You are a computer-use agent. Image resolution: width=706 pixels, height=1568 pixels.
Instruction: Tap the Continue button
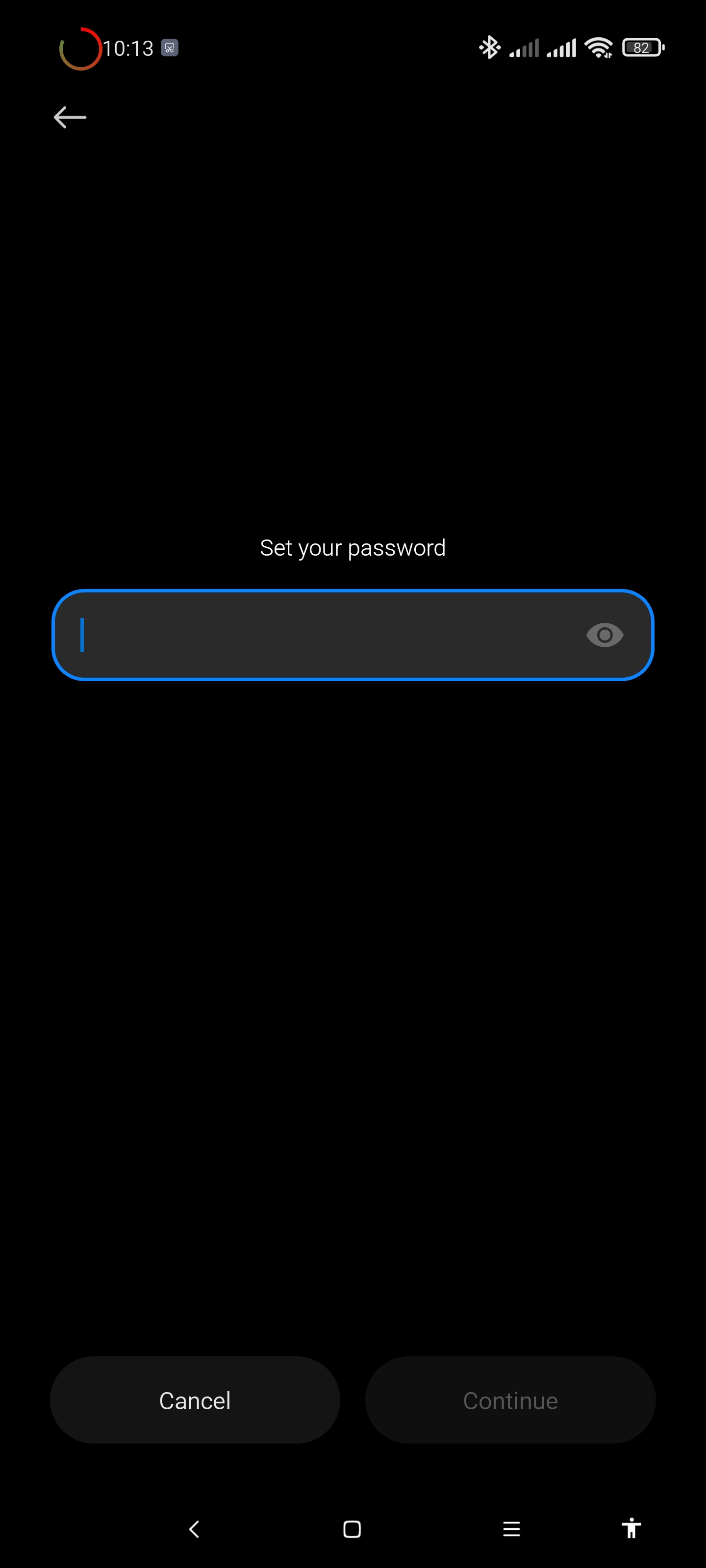tap(510, 1400)
